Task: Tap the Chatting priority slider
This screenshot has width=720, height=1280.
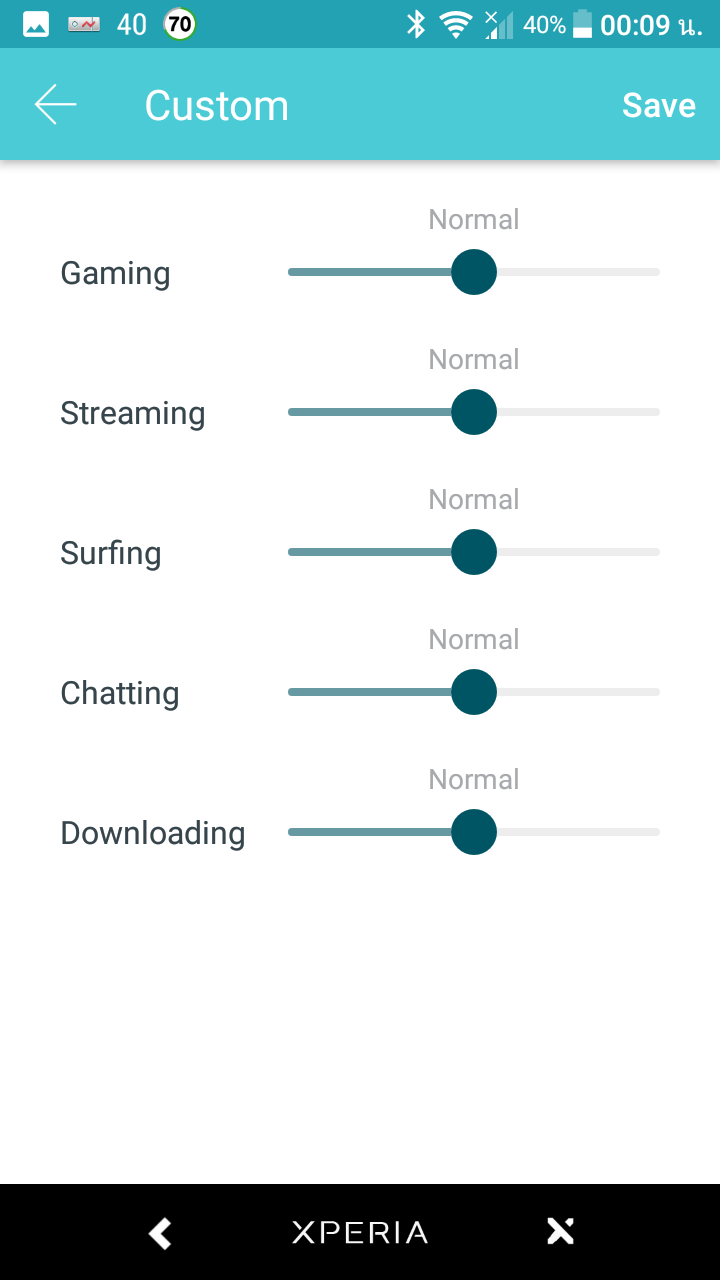Action: pos(474,692)
